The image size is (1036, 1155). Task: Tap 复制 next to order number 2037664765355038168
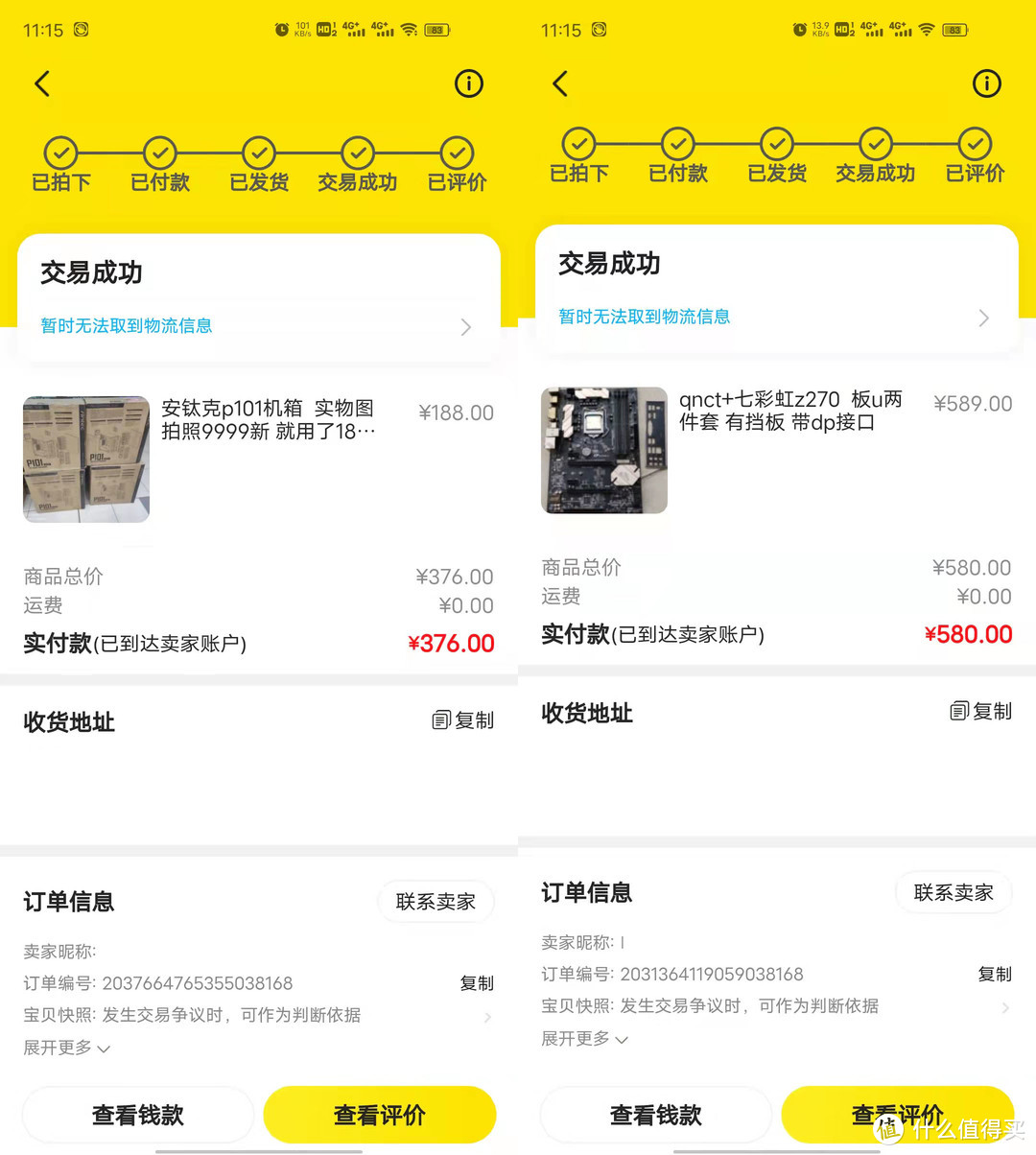pyautogui.click(x=476, y=982)
